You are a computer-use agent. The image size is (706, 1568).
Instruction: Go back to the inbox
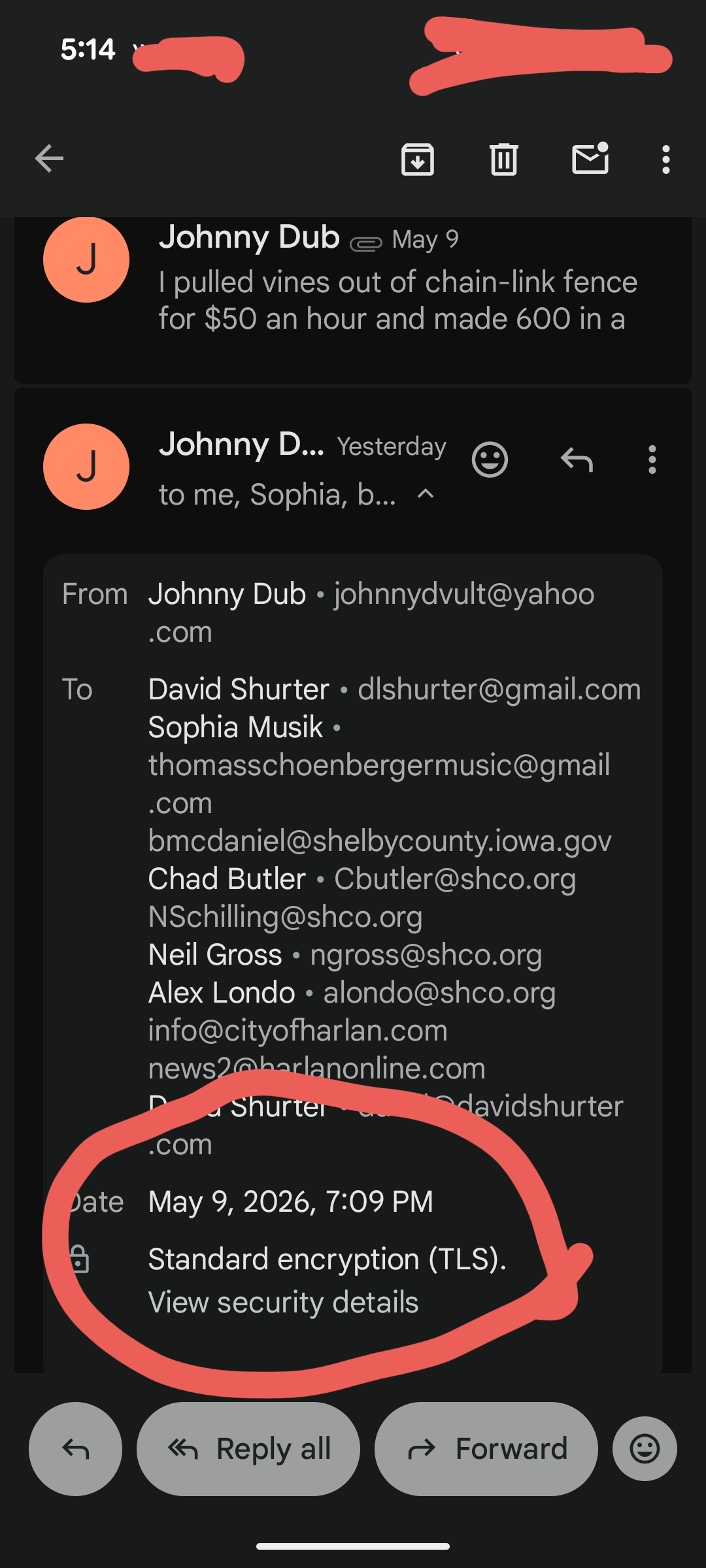[x=49, y=159]
